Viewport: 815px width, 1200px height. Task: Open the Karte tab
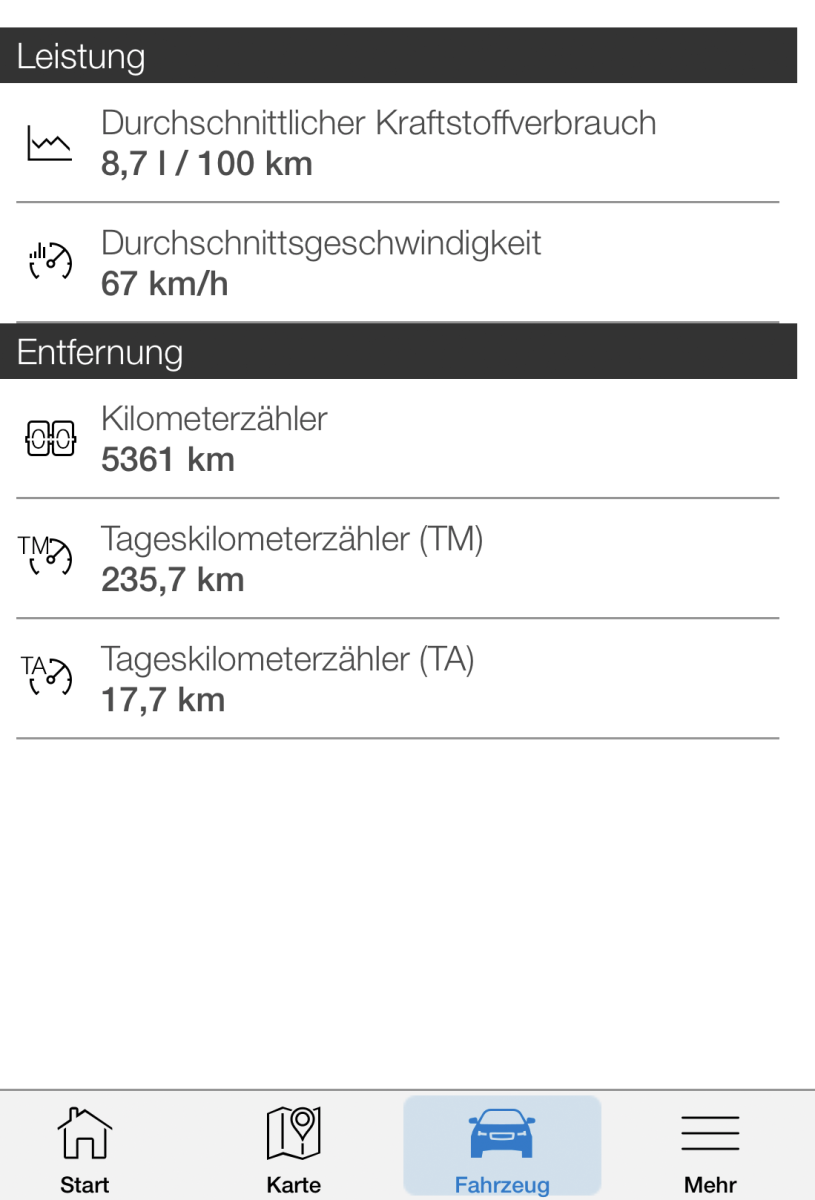point(293,1145)
